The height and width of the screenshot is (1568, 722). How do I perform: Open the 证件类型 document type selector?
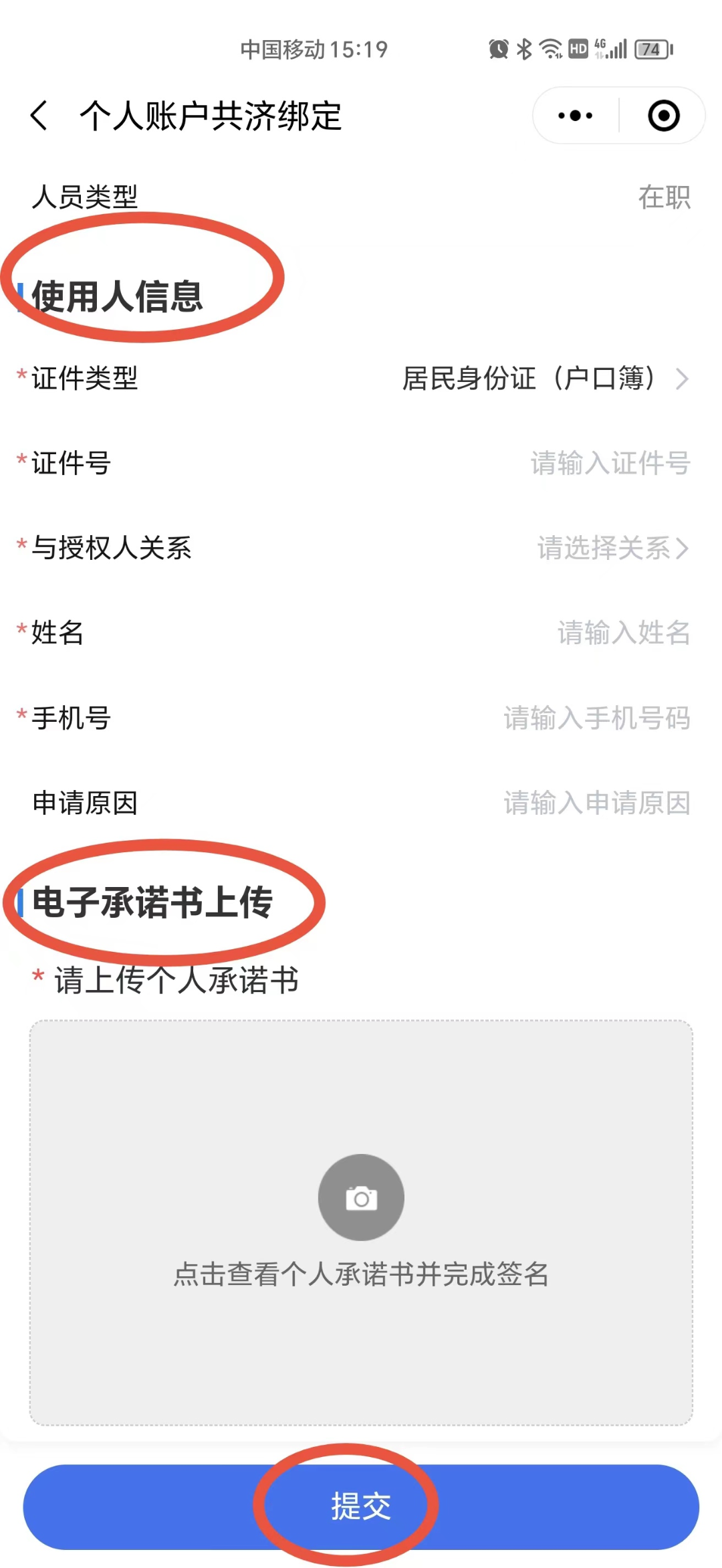point(85,379)
